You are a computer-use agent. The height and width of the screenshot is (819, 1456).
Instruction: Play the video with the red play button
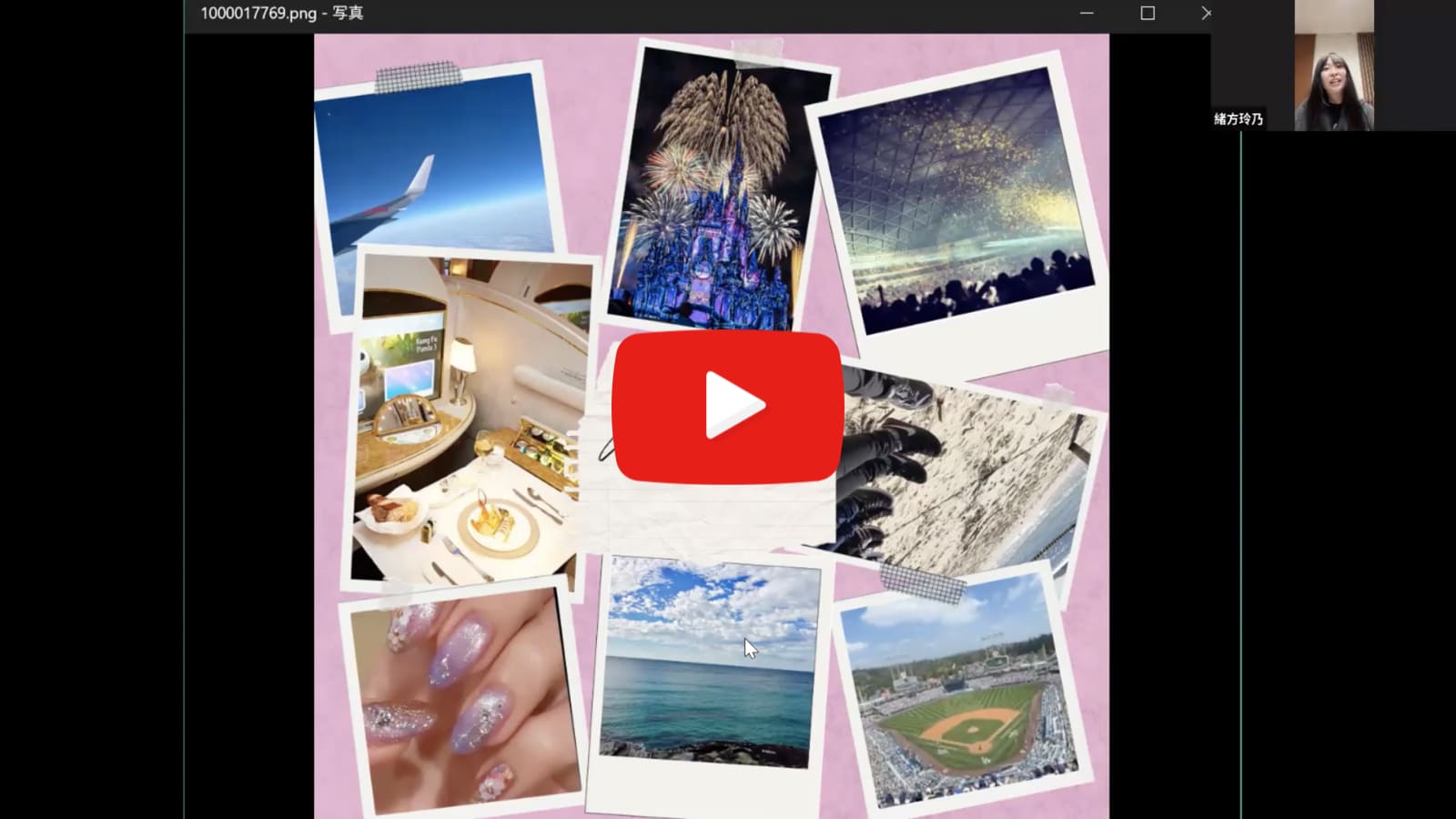click(x=727, y=406)
